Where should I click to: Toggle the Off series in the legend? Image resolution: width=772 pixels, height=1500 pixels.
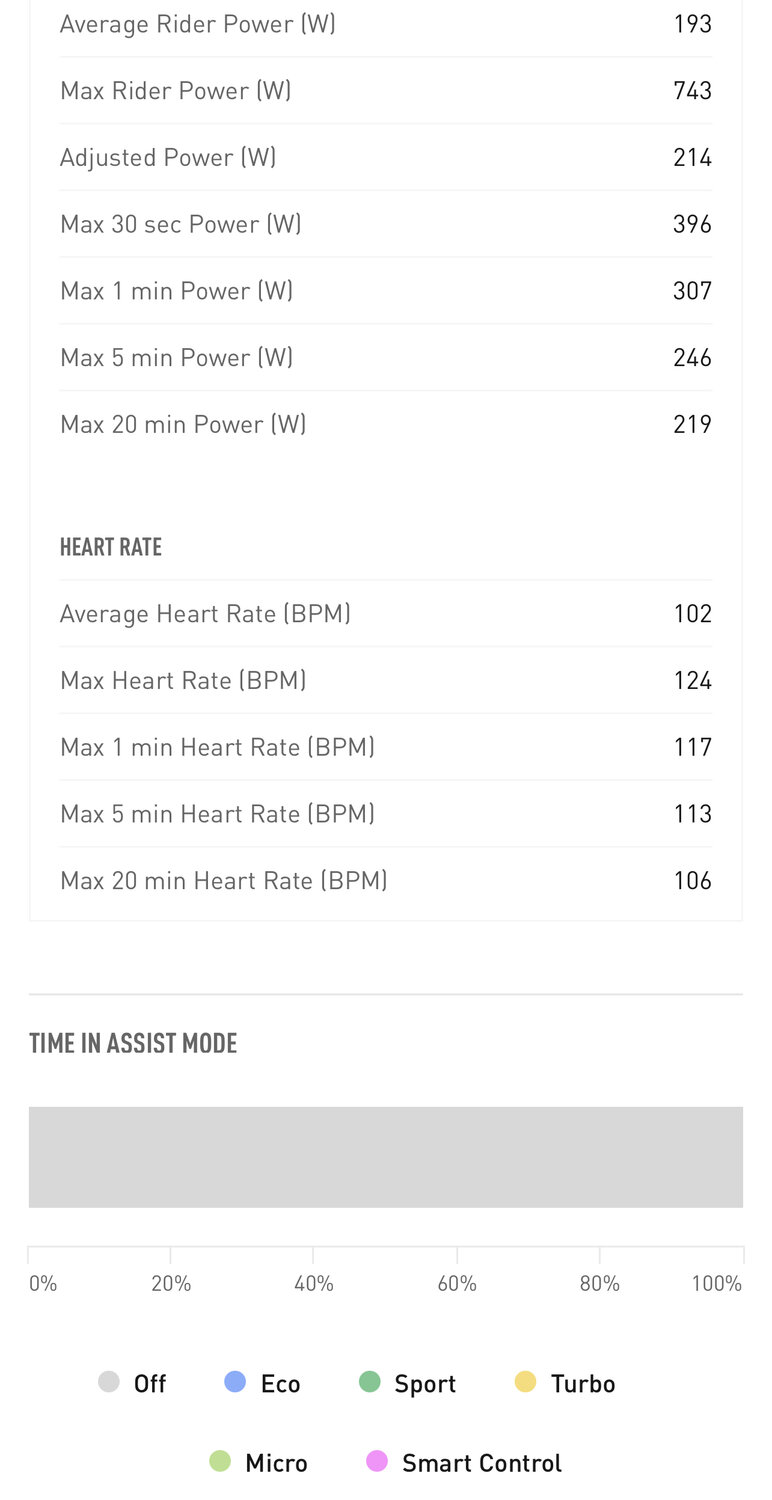click(133, 1383)
